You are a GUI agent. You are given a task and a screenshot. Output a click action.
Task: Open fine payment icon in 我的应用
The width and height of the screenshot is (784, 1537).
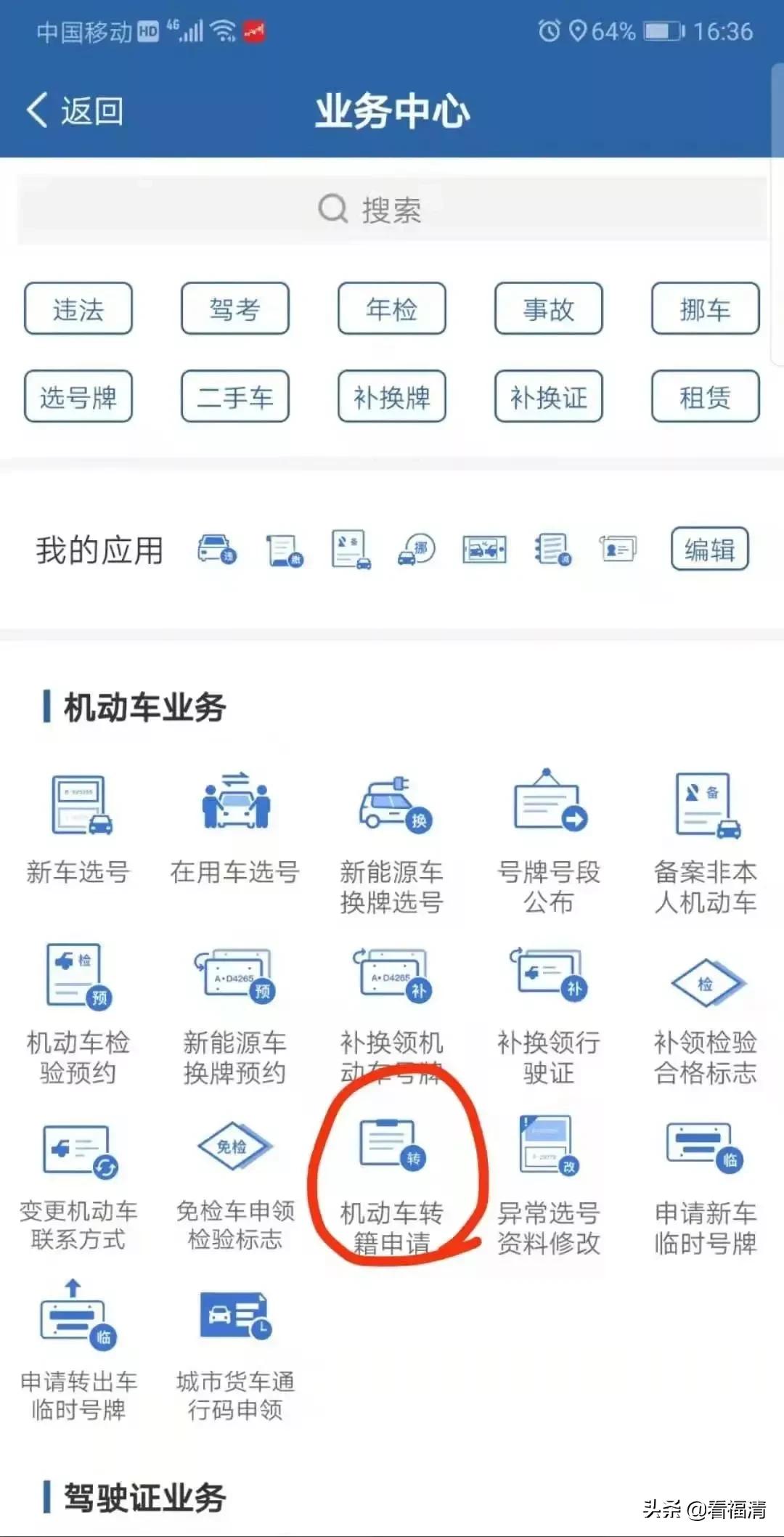click(283, 550)
